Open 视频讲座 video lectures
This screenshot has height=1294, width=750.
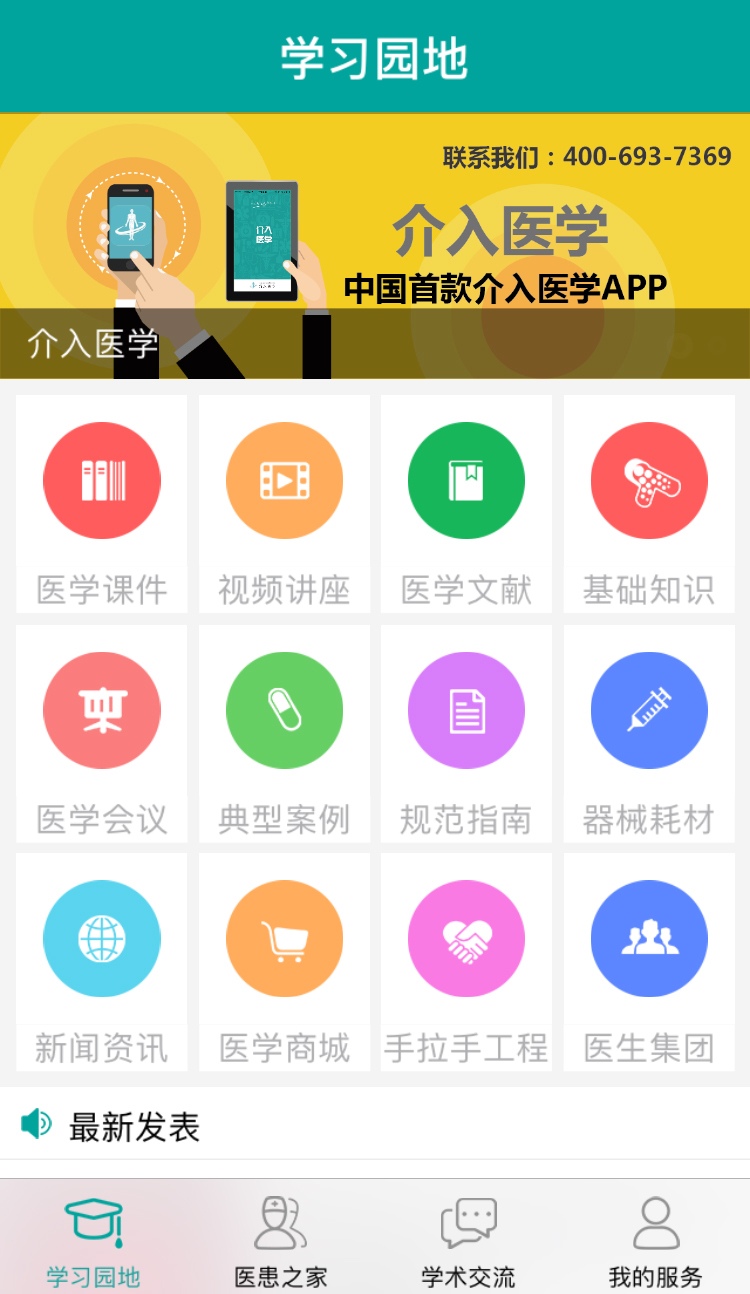tap(284, 503)
